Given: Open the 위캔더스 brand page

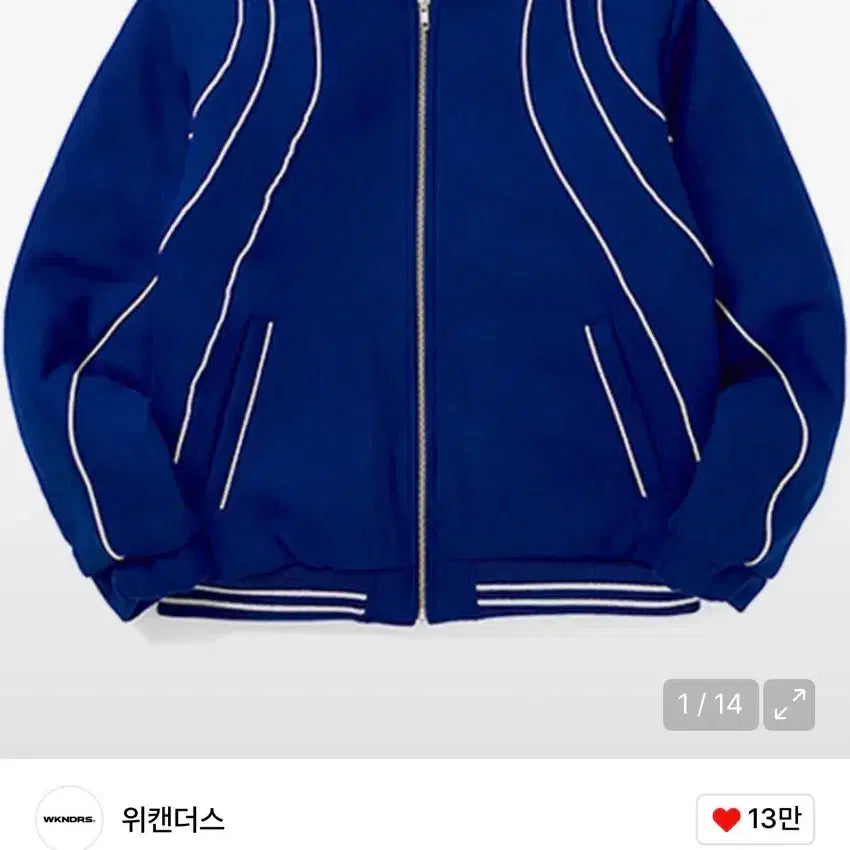Looking at the screenshot, I should click(x=172, y=820).
